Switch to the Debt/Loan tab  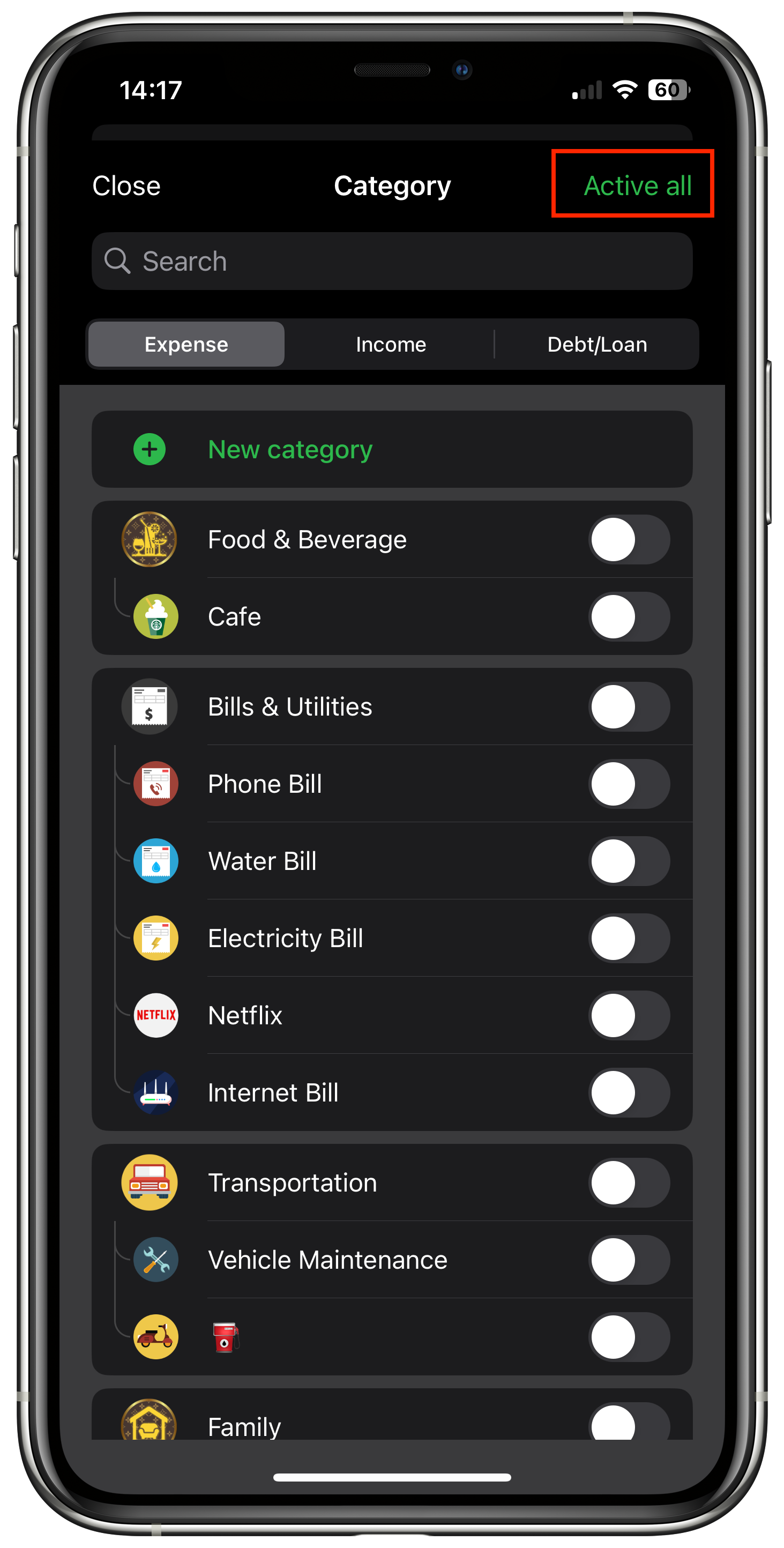pos(596,344)
